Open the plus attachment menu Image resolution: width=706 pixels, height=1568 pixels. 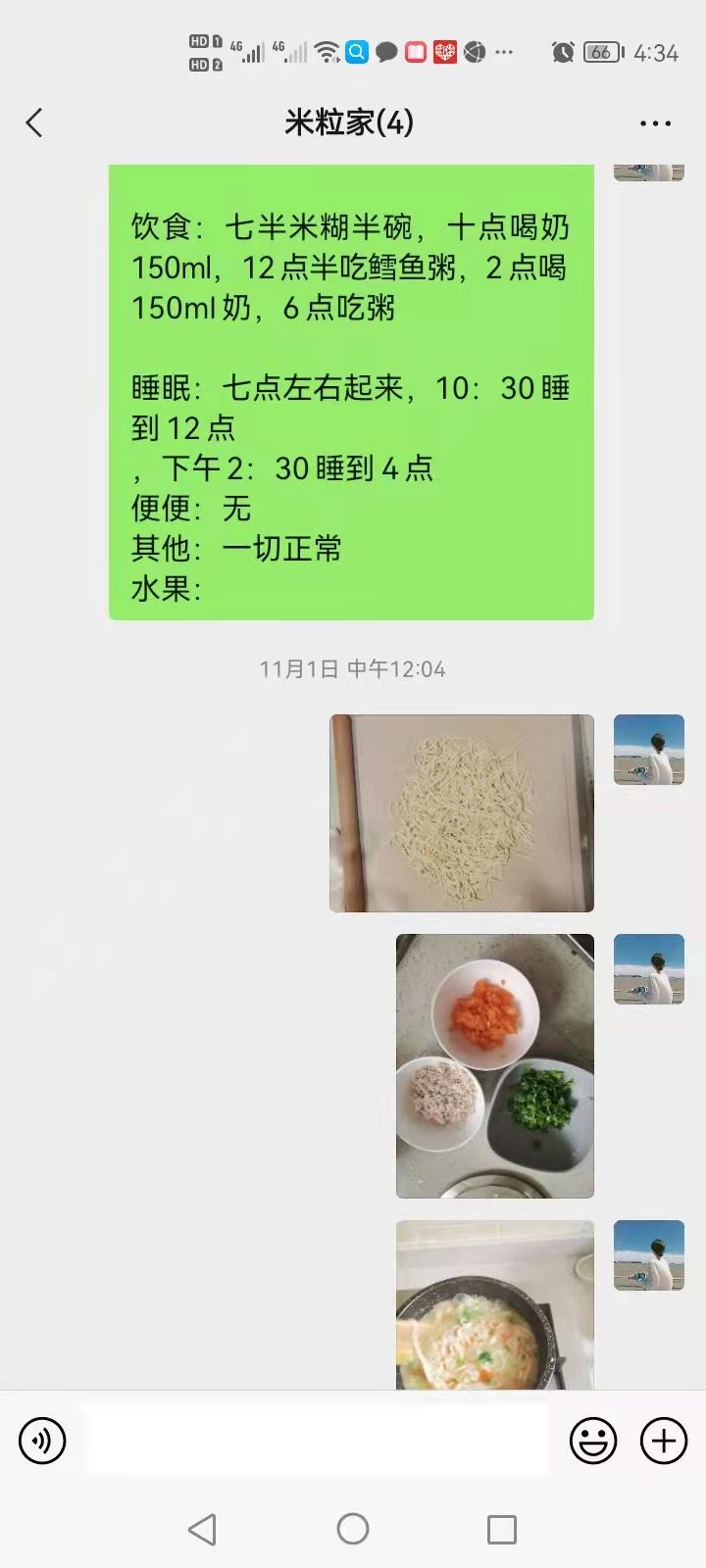[x=664, y=1441]
